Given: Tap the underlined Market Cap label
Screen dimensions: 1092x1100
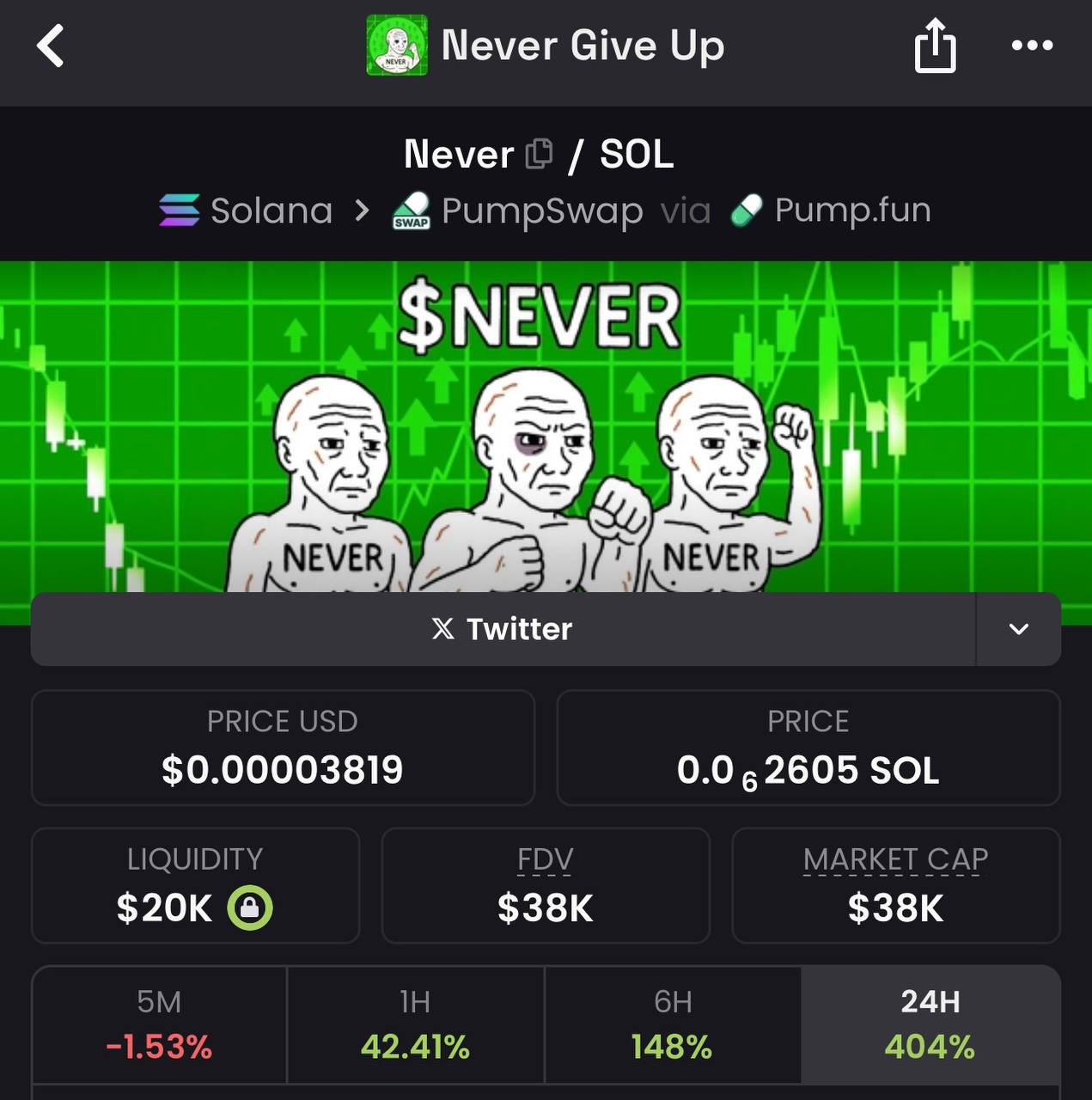Looking at the screenshot, I should pyautogui.click(x=895, y=859).
